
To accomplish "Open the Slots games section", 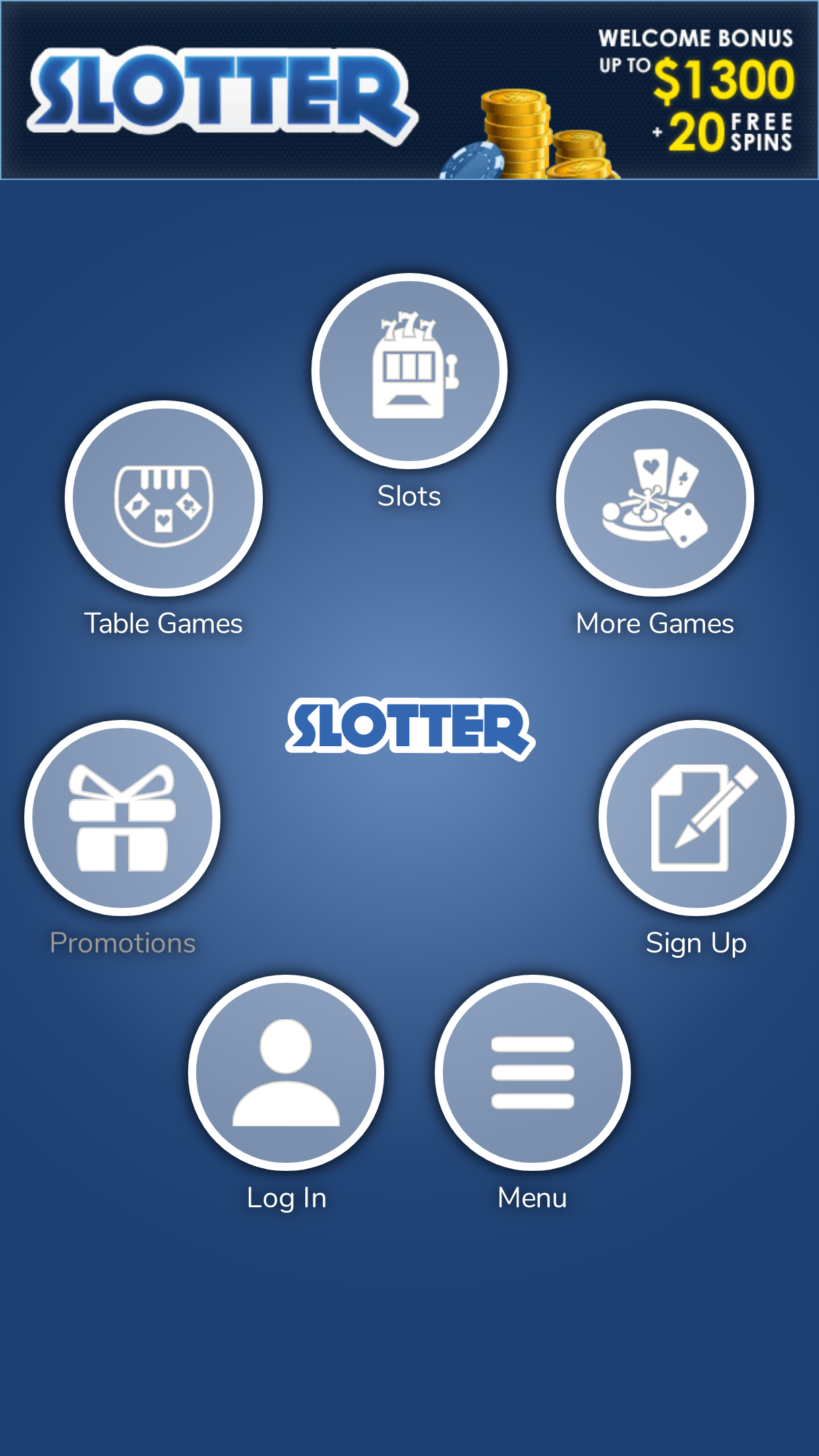I will click(x=409, y=371).
